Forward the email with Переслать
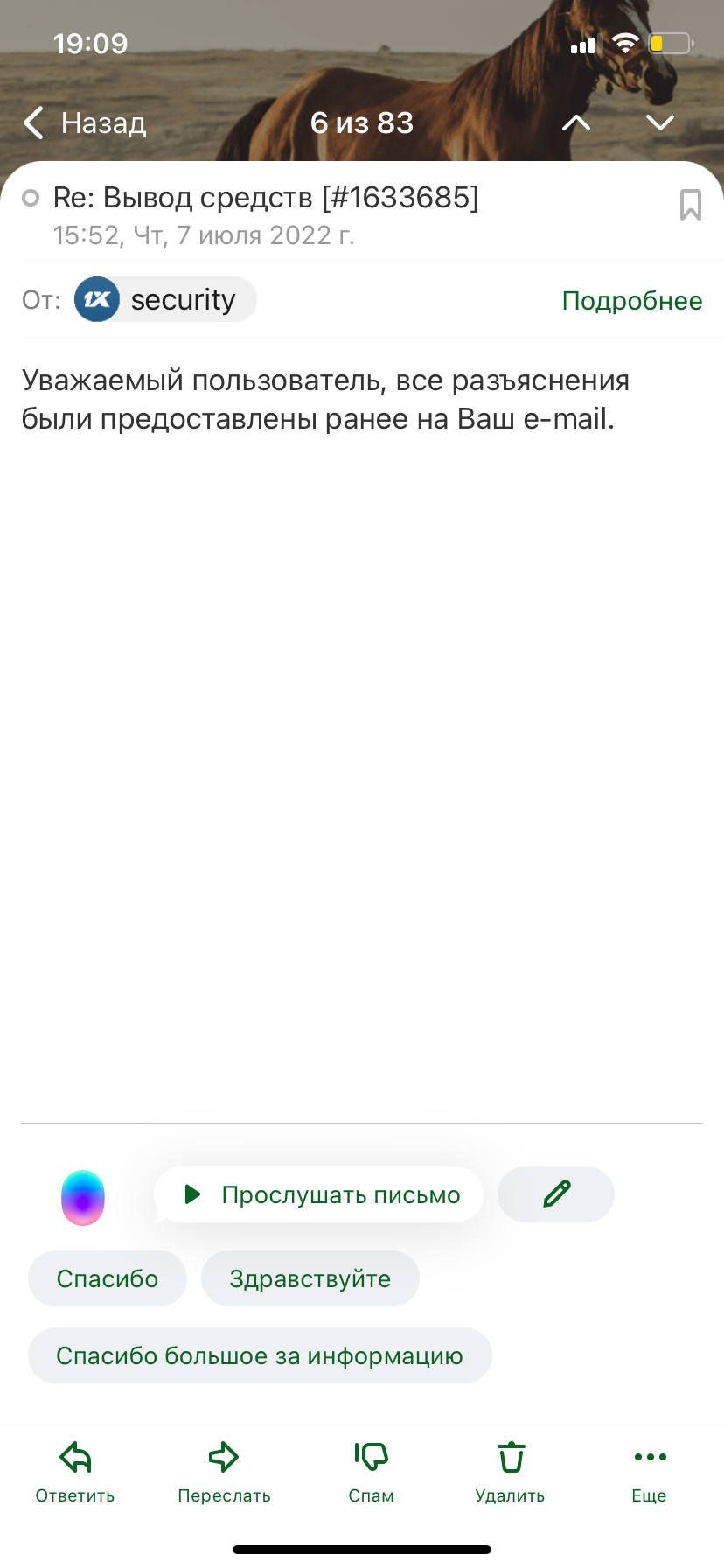Viewport: 724px width, 1568px height. (224, 1473)
